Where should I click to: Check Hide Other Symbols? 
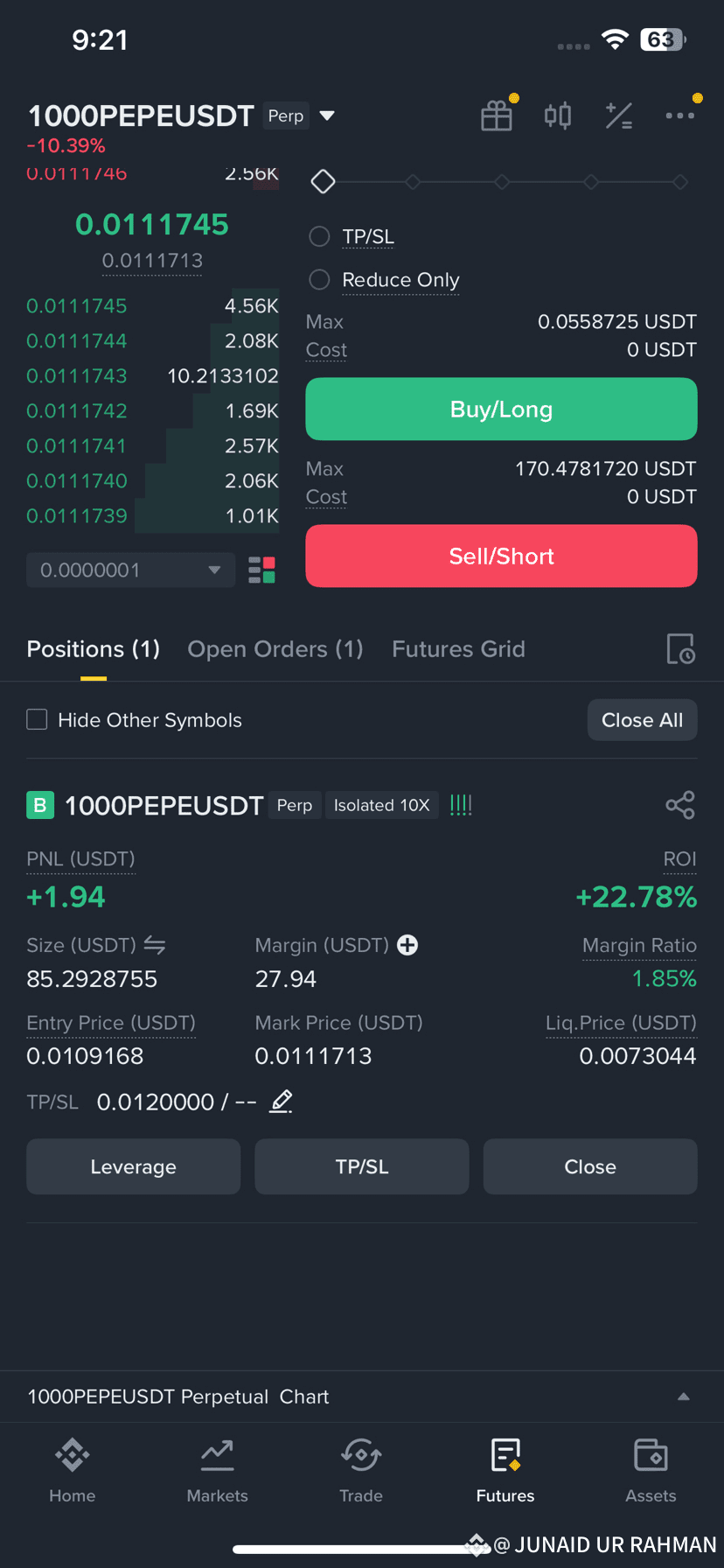tap(37, 719)
